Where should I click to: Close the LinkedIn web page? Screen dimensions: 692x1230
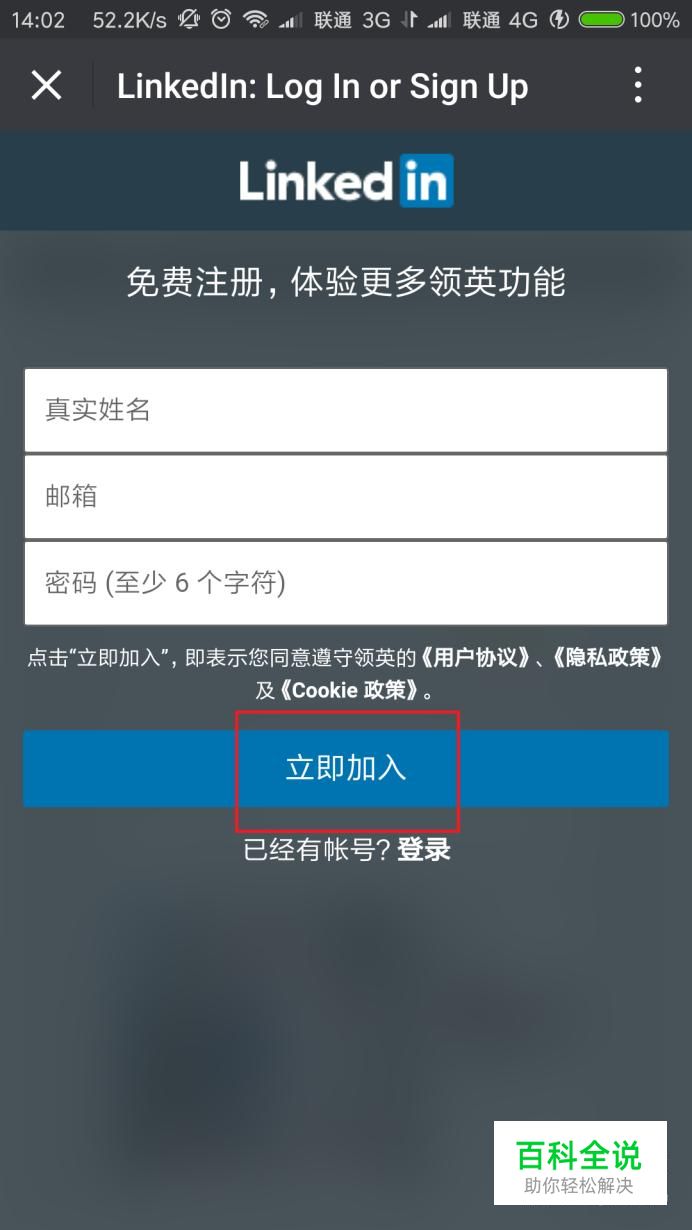46,86
